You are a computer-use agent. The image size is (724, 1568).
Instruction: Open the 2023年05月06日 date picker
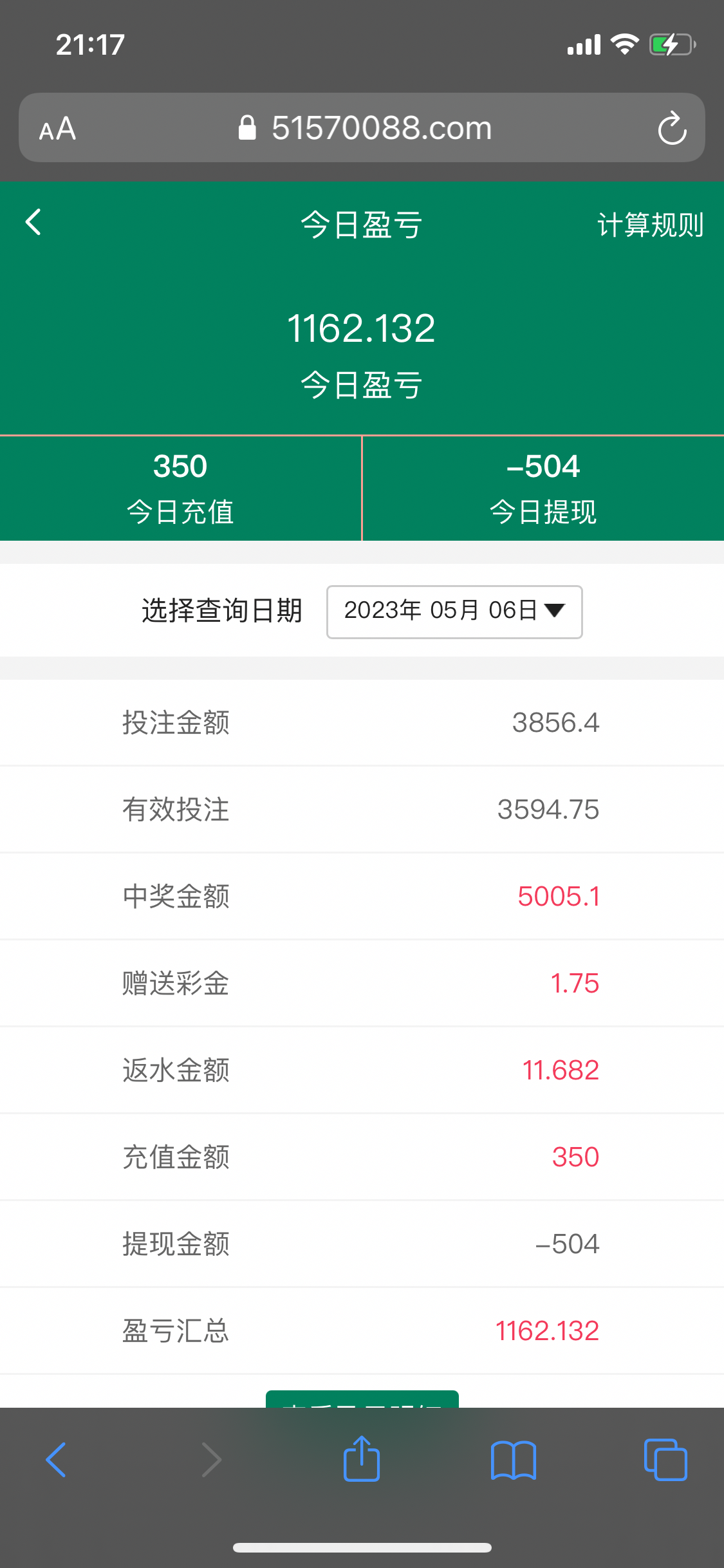pos(454,611)
